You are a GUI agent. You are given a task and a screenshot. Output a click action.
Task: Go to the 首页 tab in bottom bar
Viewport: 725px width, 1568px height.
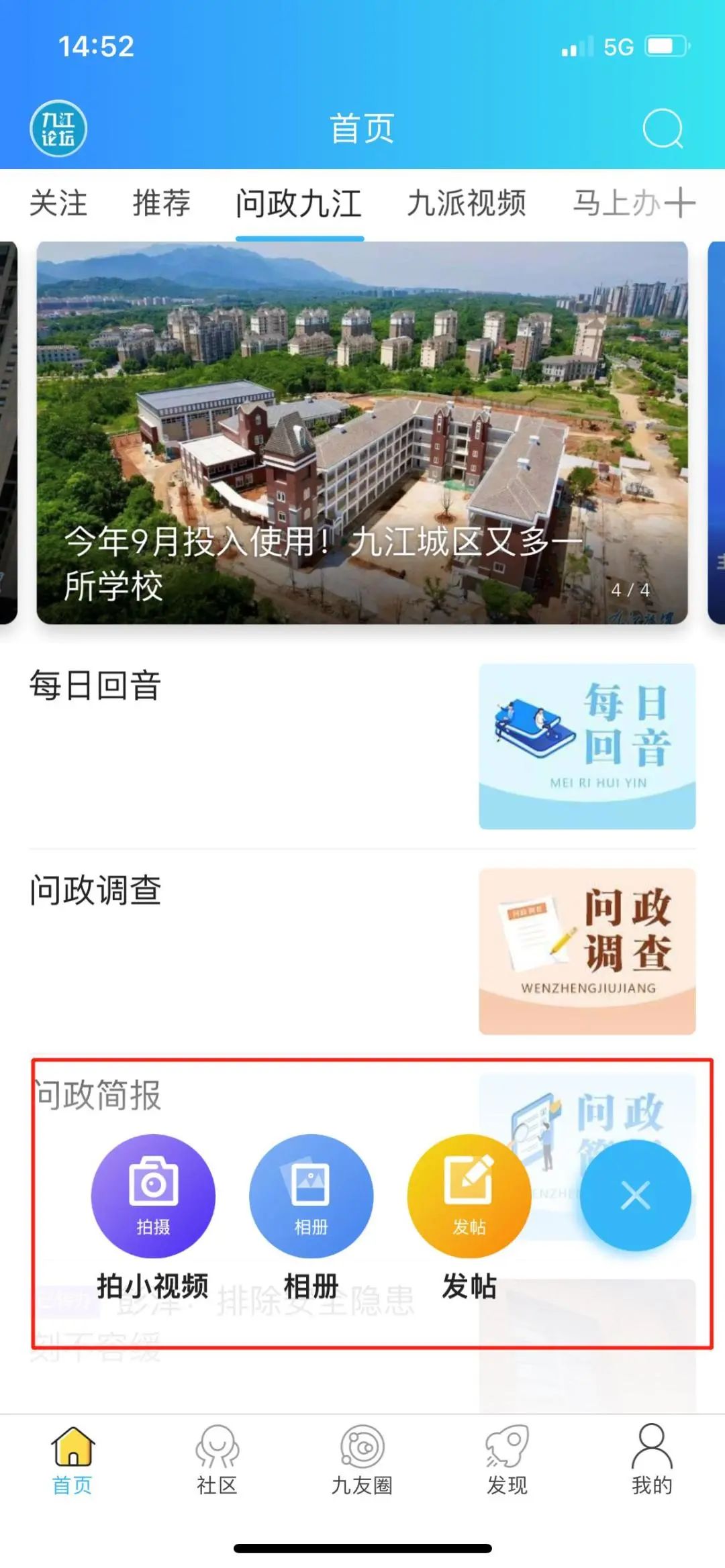point(72,1459)
